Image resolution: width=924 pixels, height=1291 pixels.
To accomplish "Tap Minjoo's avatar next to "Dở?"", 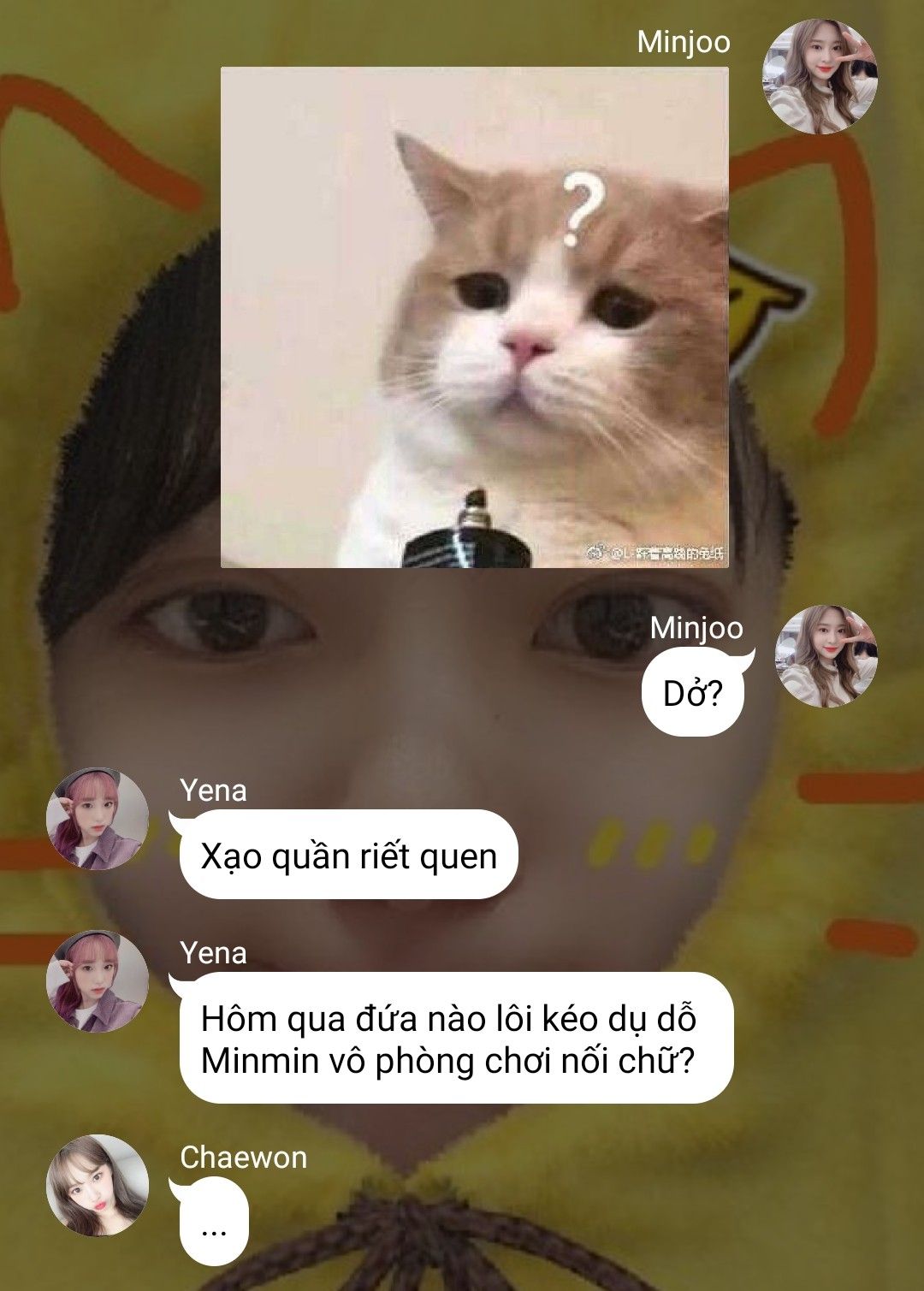I will [826, 656].
